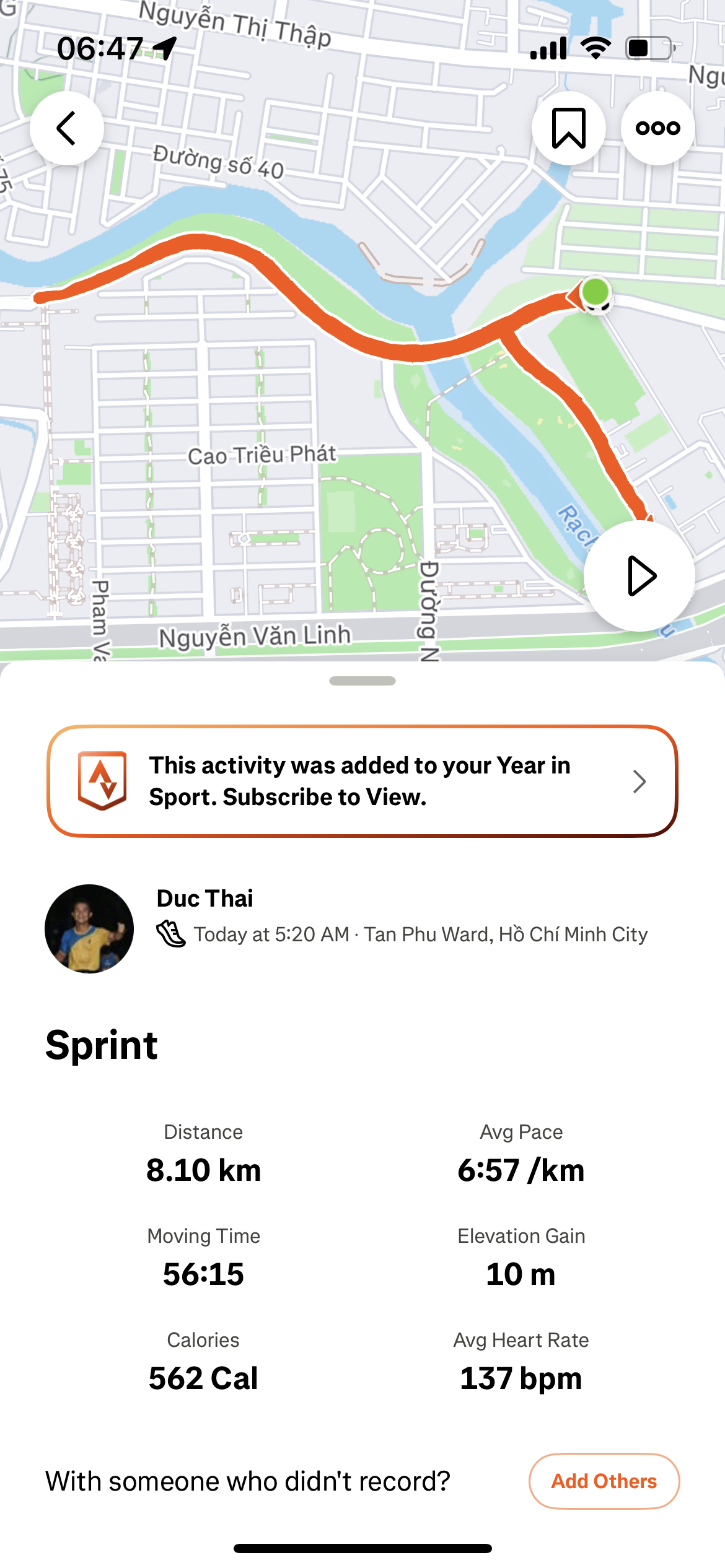Bookmark this Sprint activity
This screenshot has width=725, height=1568.
click(x=568, y=128)
